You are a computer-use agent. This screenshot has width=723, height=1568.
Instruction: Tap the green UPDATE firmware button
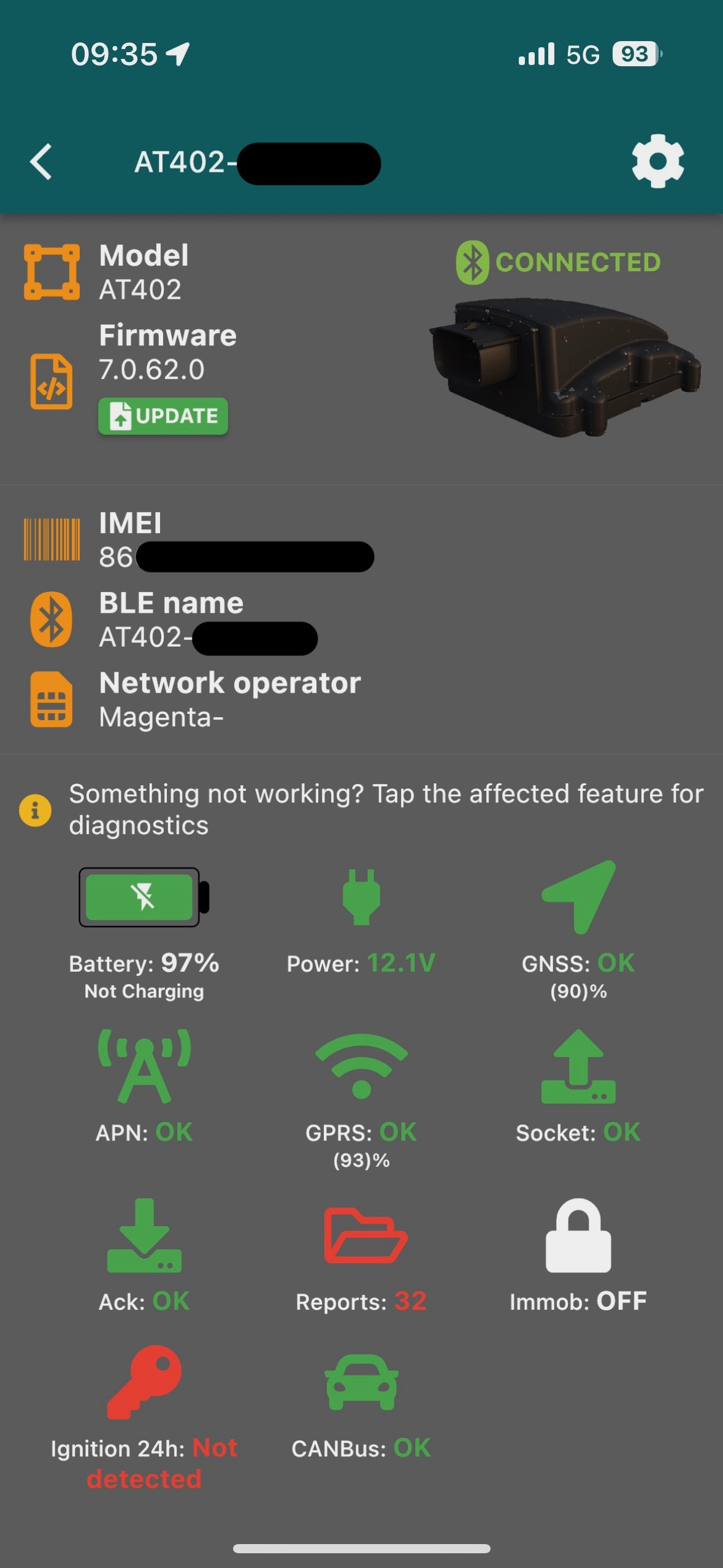[163, 417]
